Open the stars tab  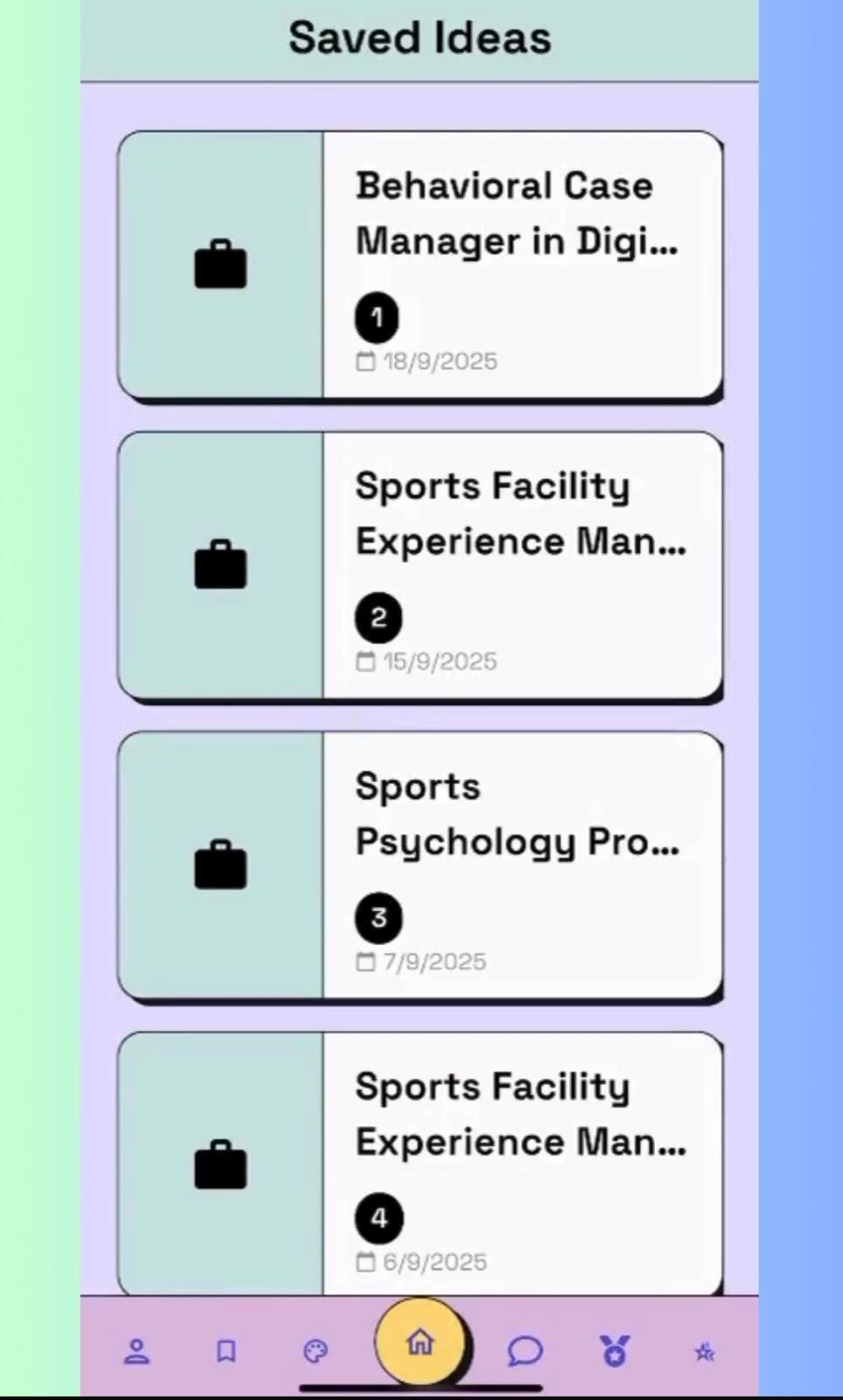(x=704, y=1353)
